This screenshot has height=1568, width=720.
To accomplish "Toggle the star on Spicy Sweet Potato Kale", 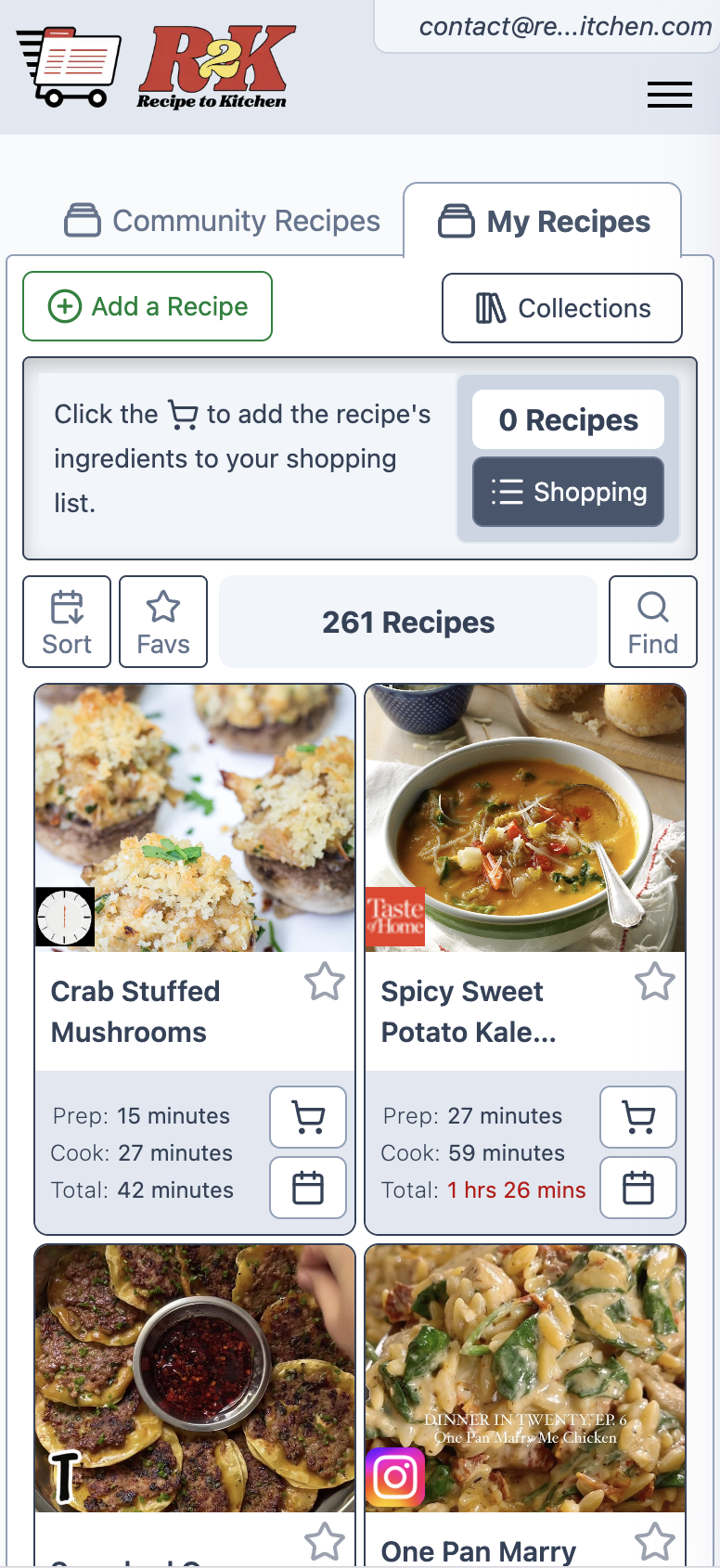I will tap(655, 981).
